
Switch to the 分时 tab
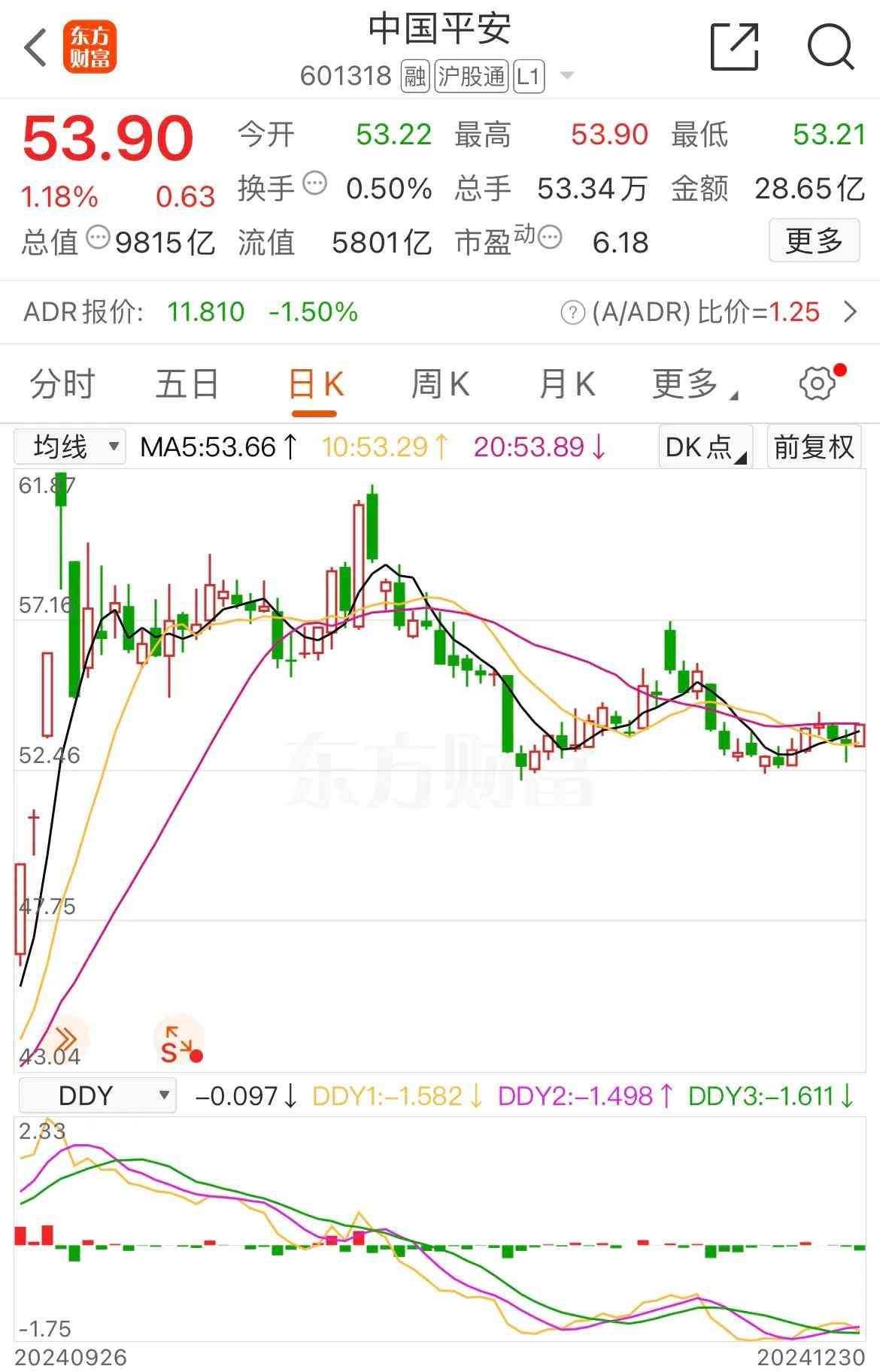tap(62, 384)
